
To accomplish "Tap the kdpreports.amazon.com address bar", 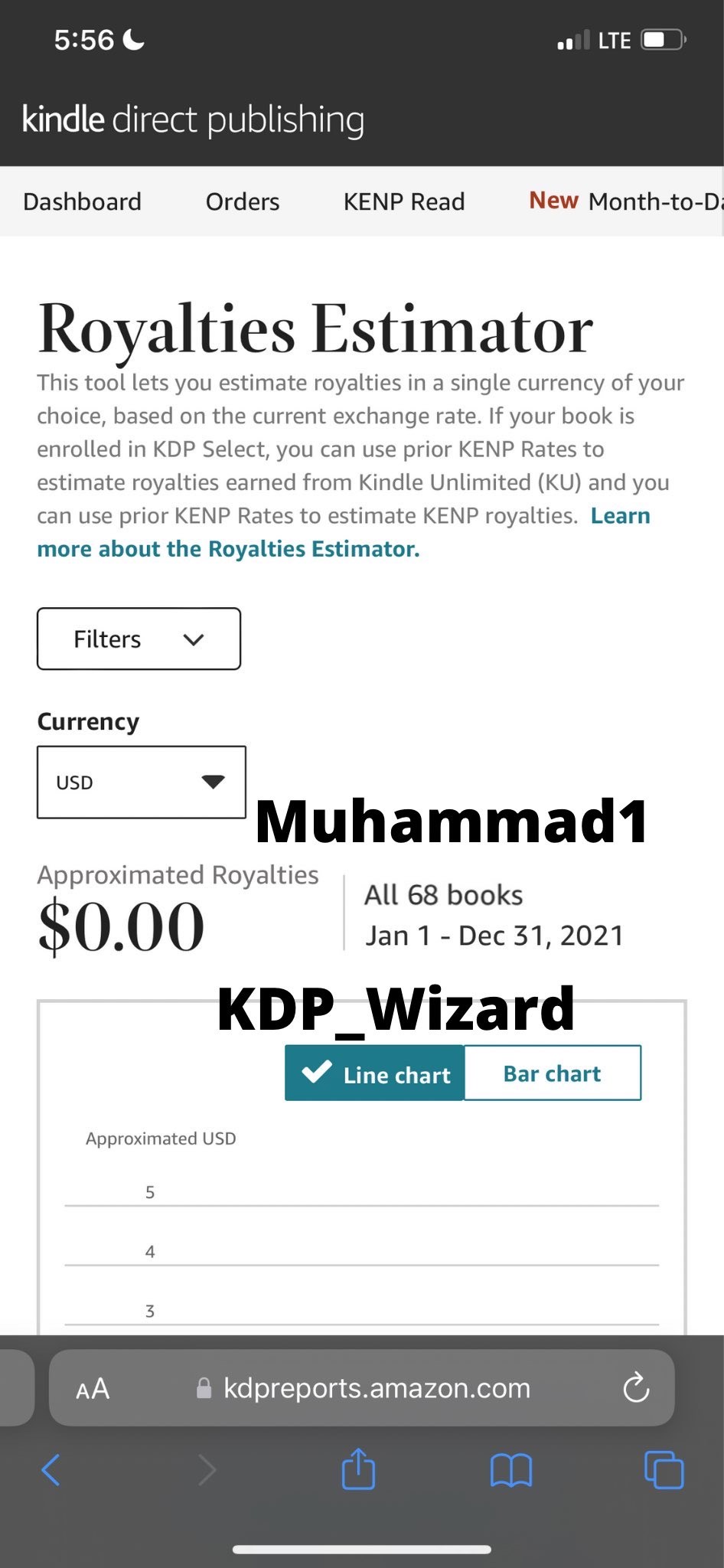I will click(375, 1388).
